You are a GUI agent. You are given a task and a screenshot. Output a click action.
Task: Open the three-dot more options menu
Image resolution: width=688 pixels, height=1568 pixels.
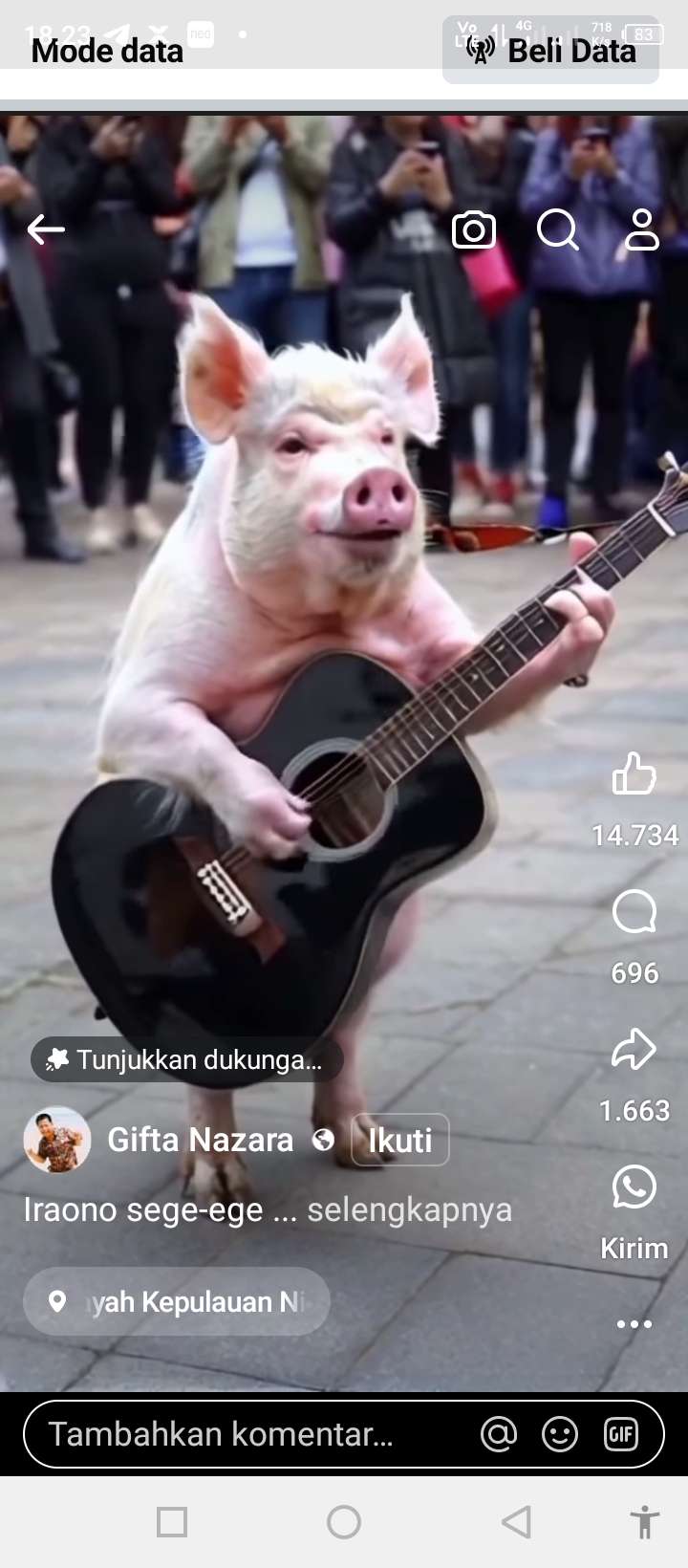click(x=634, y=1324)
